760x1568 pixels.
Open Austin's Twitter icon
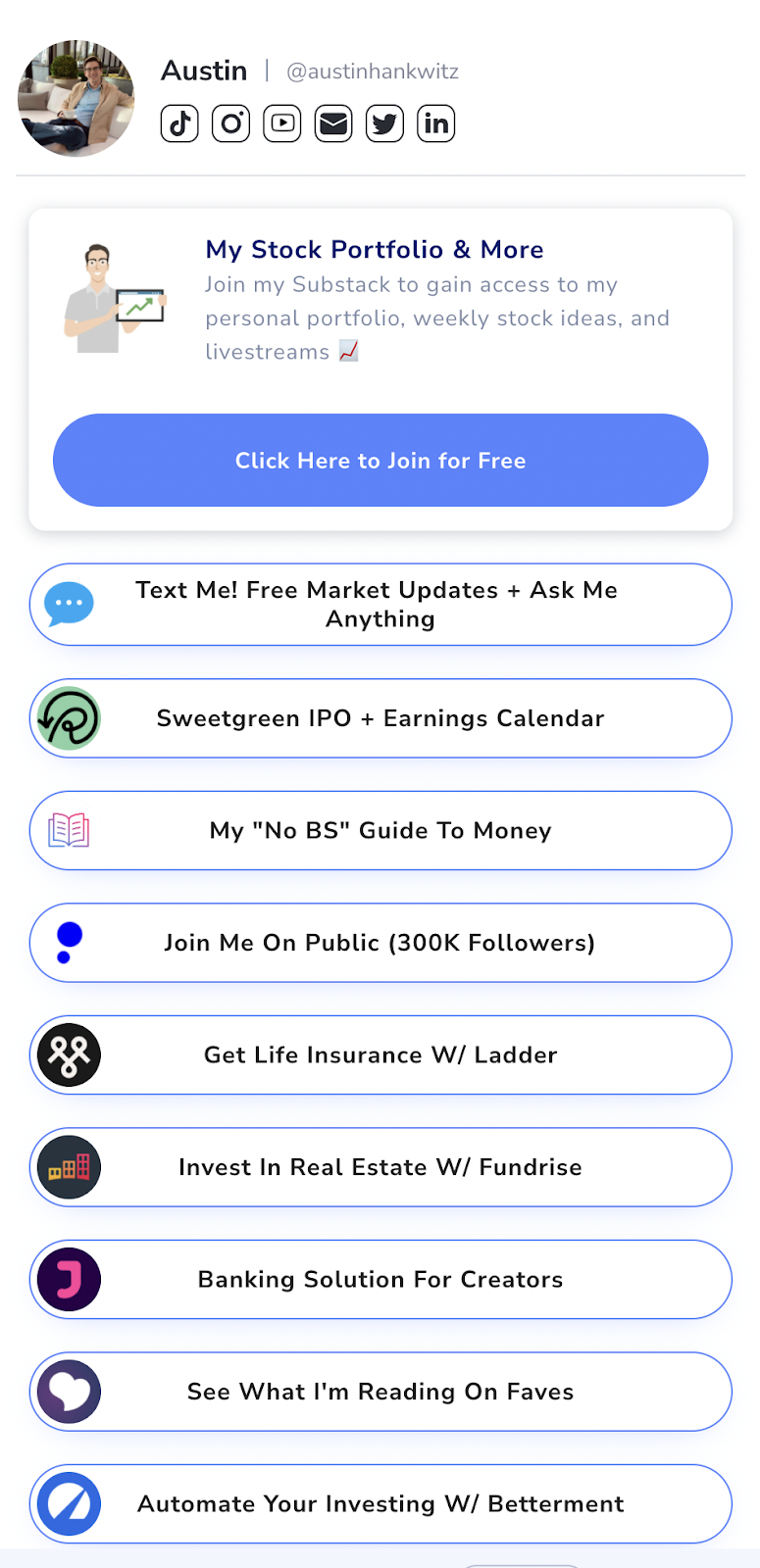pos(384,123)
